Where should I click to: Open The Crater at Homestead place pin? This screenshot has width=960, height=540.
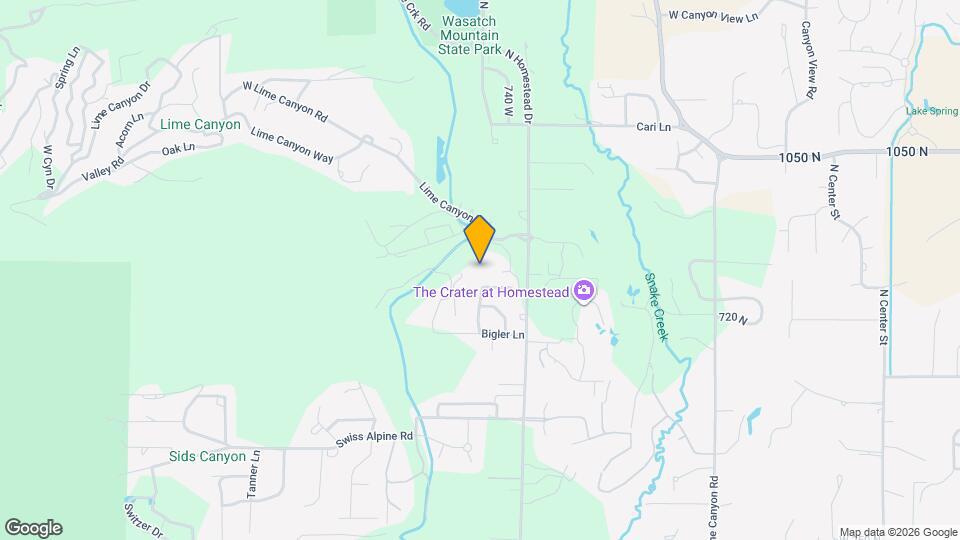coord(584,292)
